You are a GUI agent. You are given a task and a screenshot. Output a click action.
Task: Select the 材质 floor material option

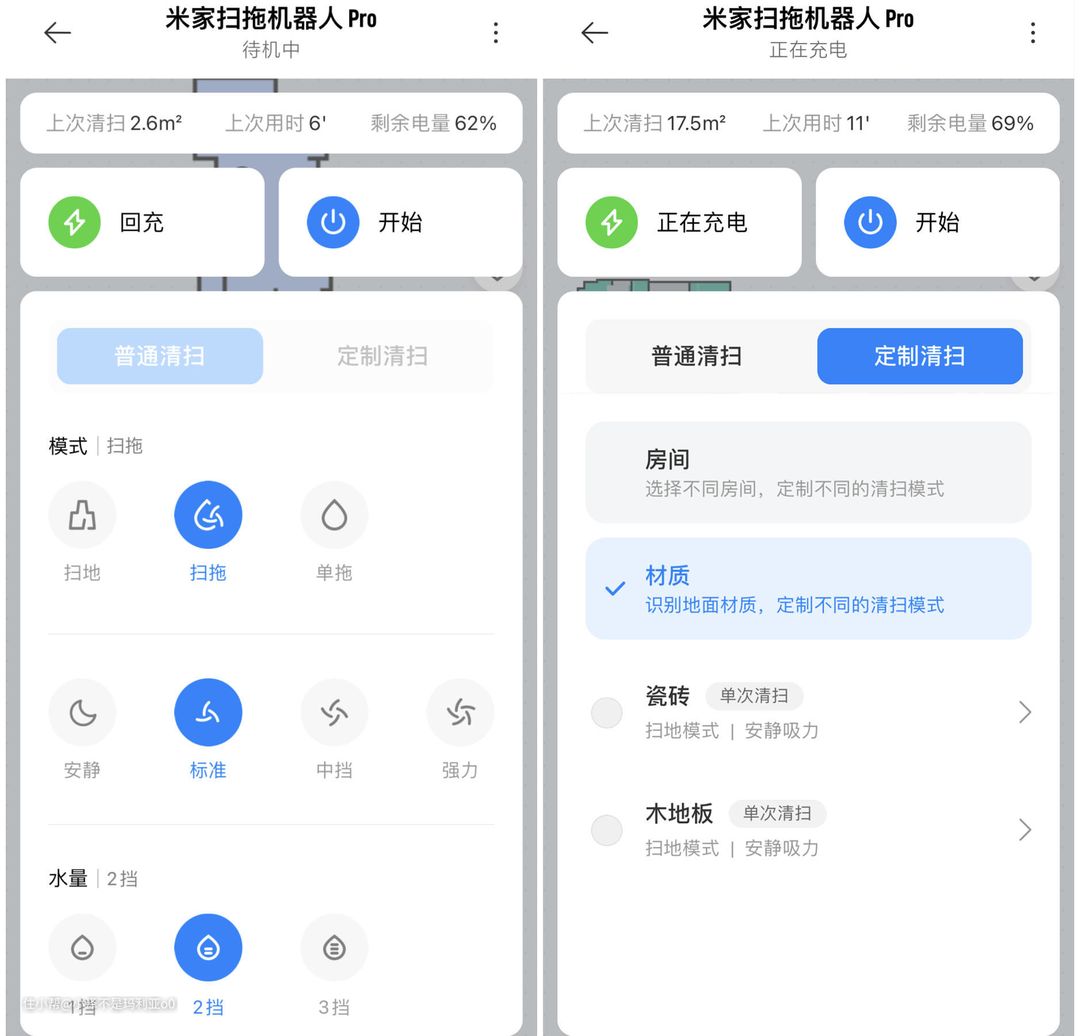click(808, 589)
